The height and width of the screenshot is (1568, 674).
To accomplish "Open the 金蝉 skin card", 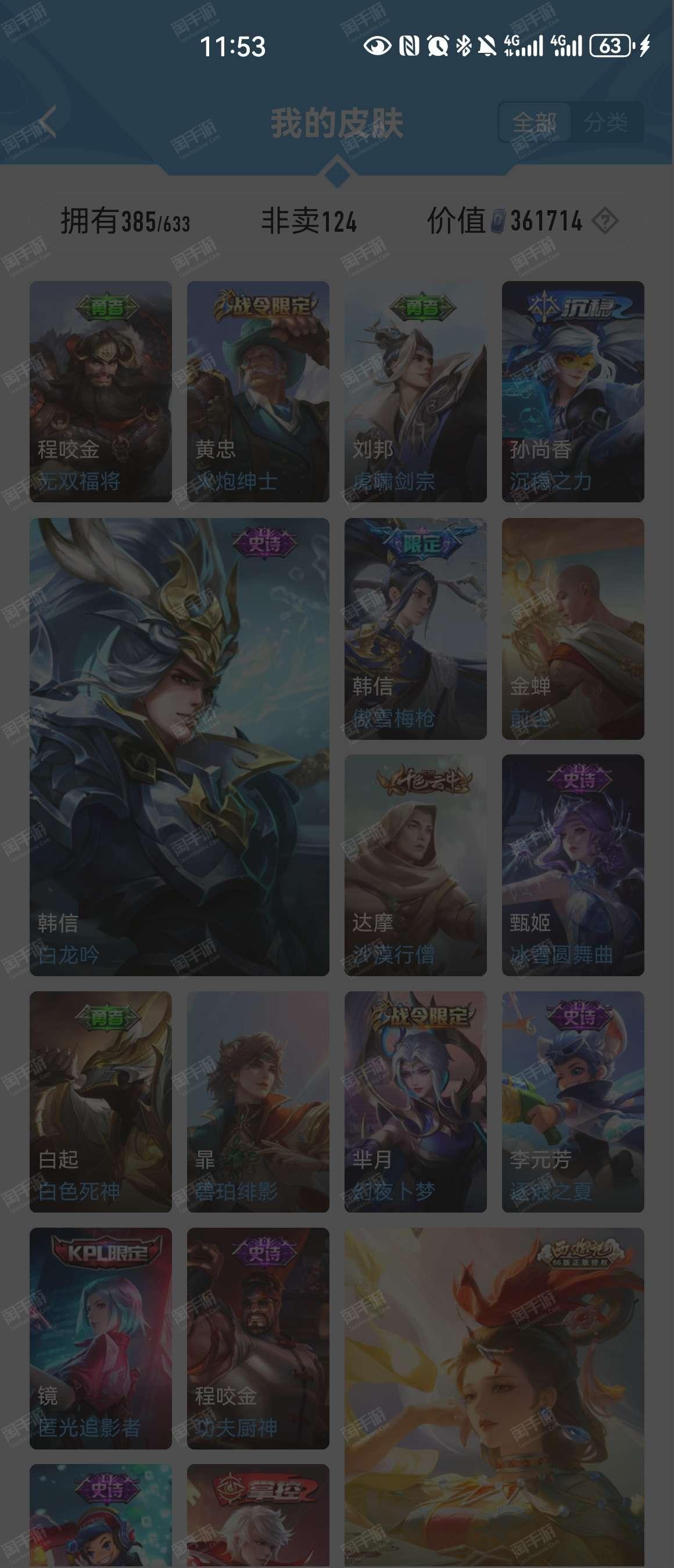I will [573, 628].
